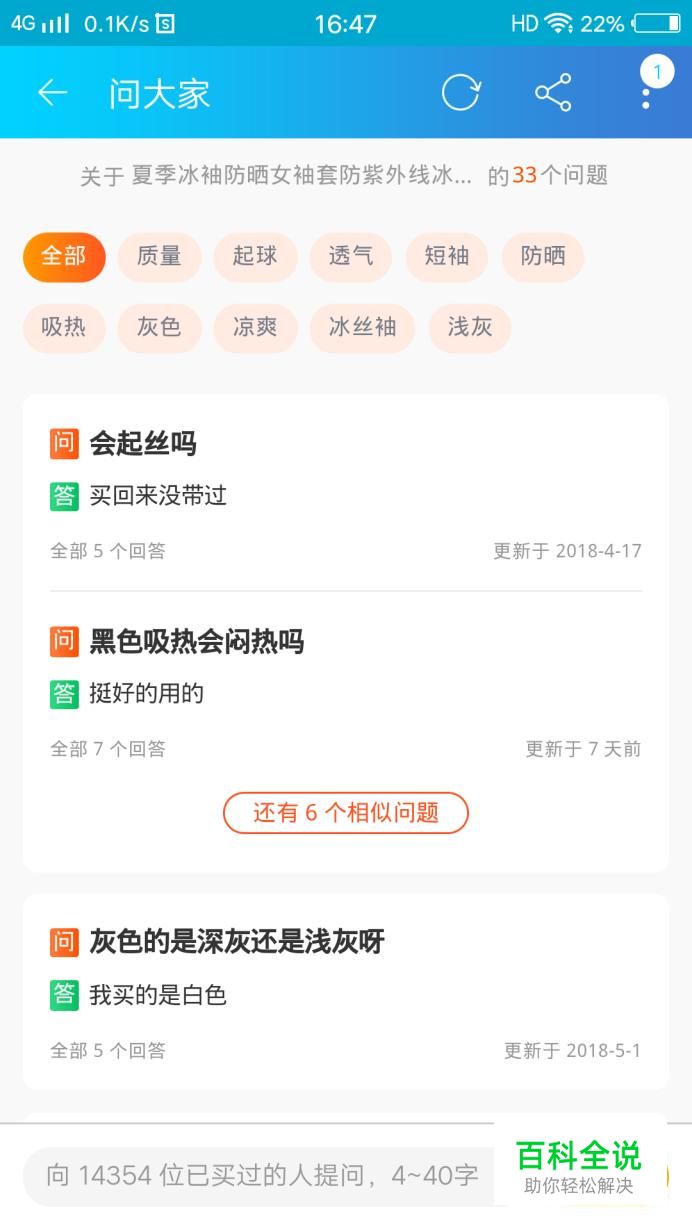Filter questions by 质量
The width and height of the screenshot is (692, 1230).
coord(159,256)
